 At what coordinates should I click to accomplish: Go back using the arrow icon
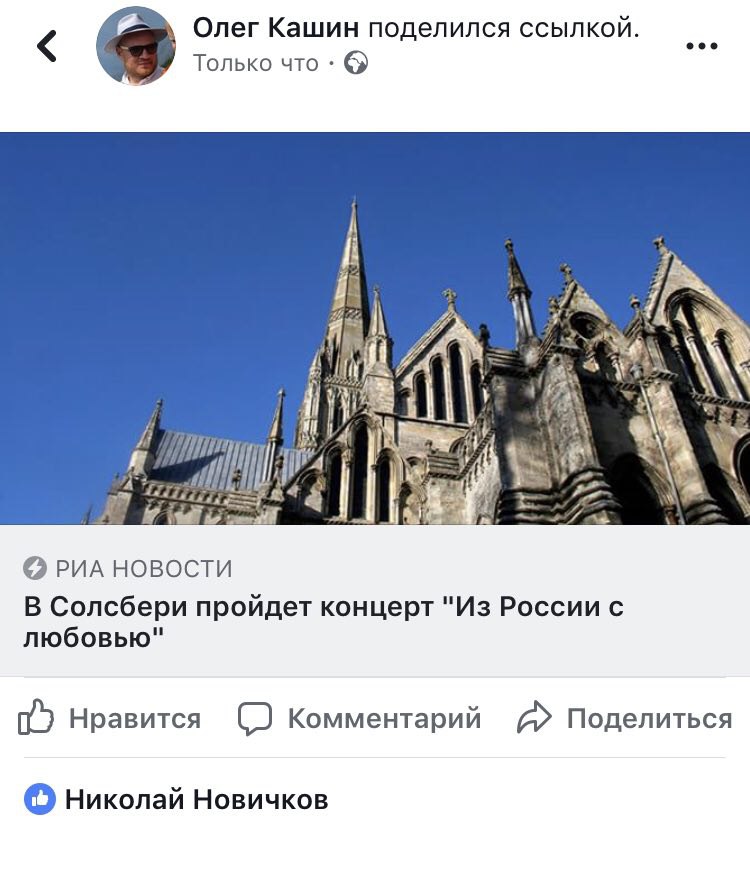pos(46,46)
